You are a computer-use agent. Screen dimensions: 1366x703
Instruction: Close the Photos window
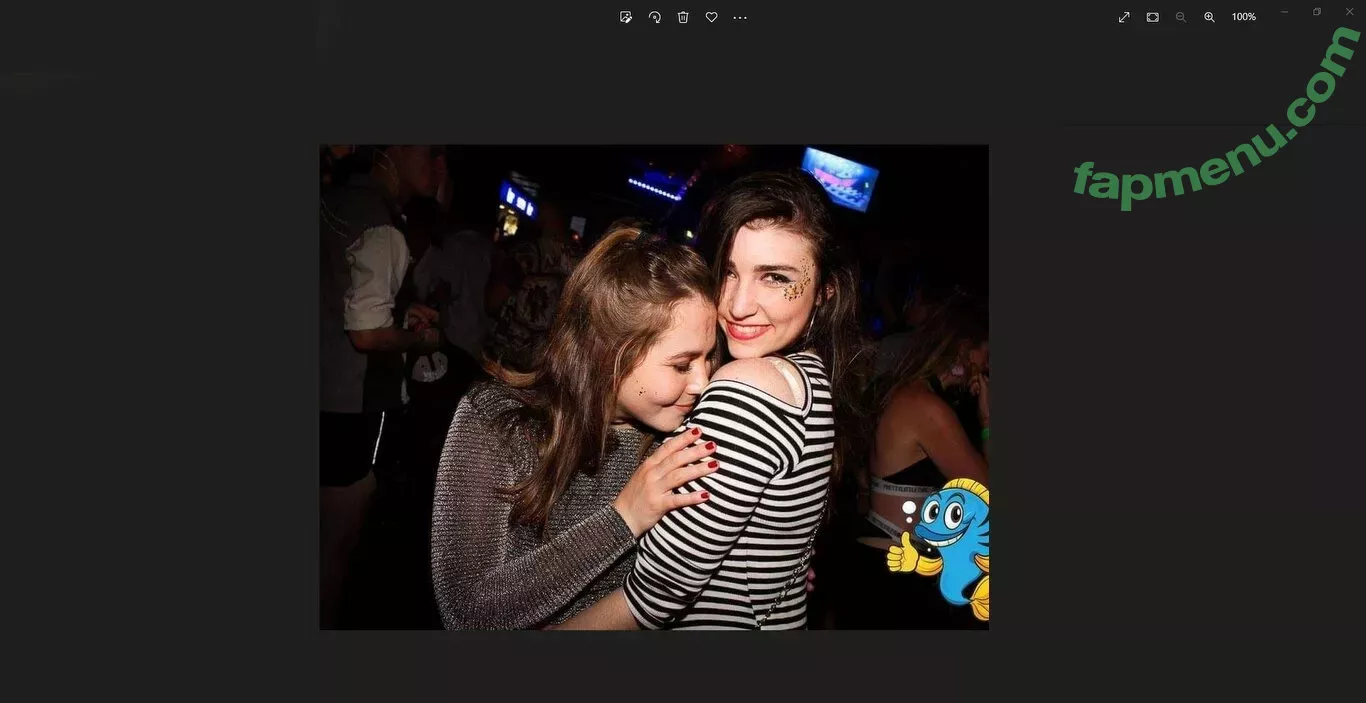click(1349, 12)
